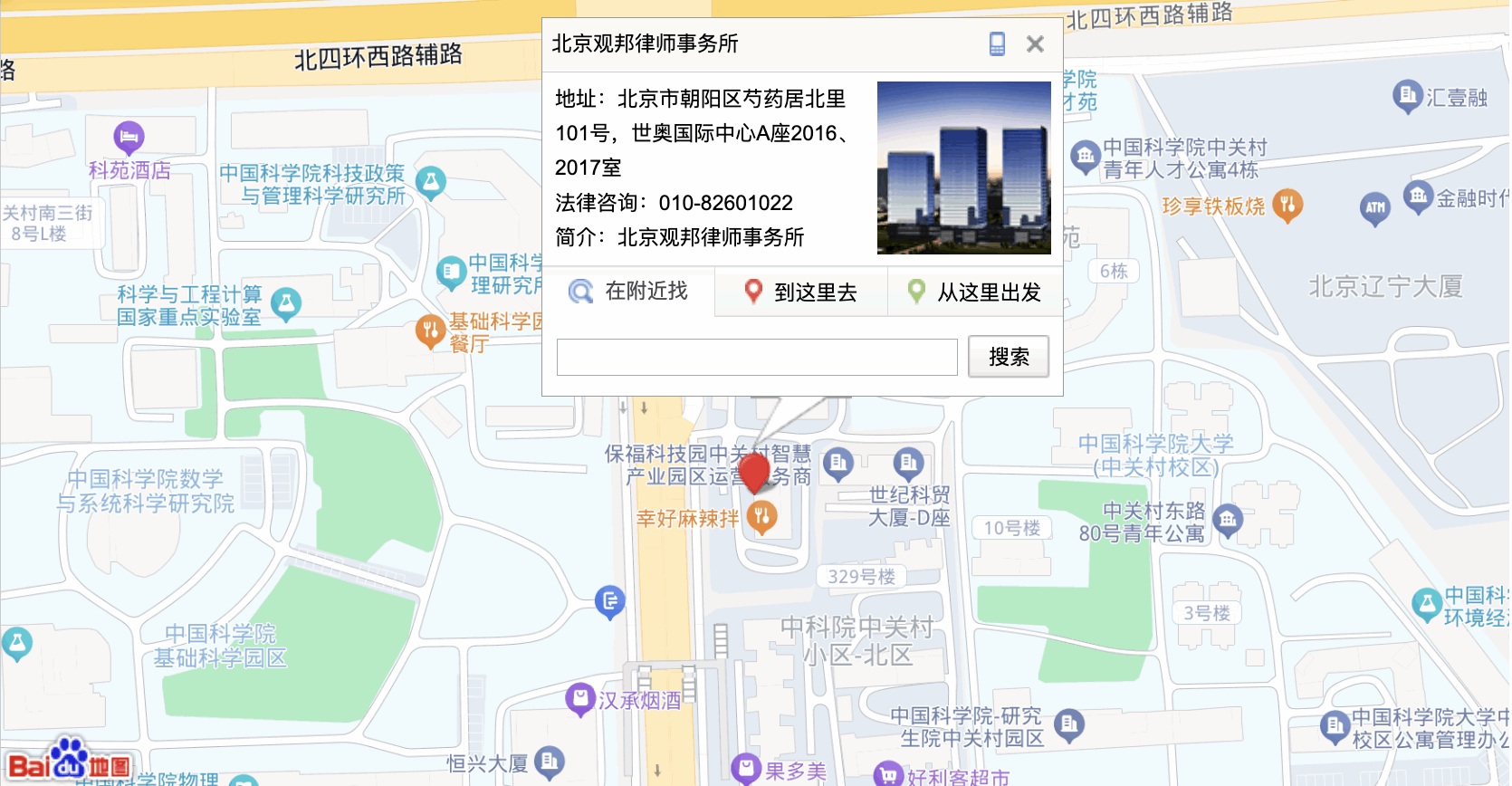The height and width of the screenshot is (786, 1512).
Task: Send location to phone icon
Action: tap(997, 43)
